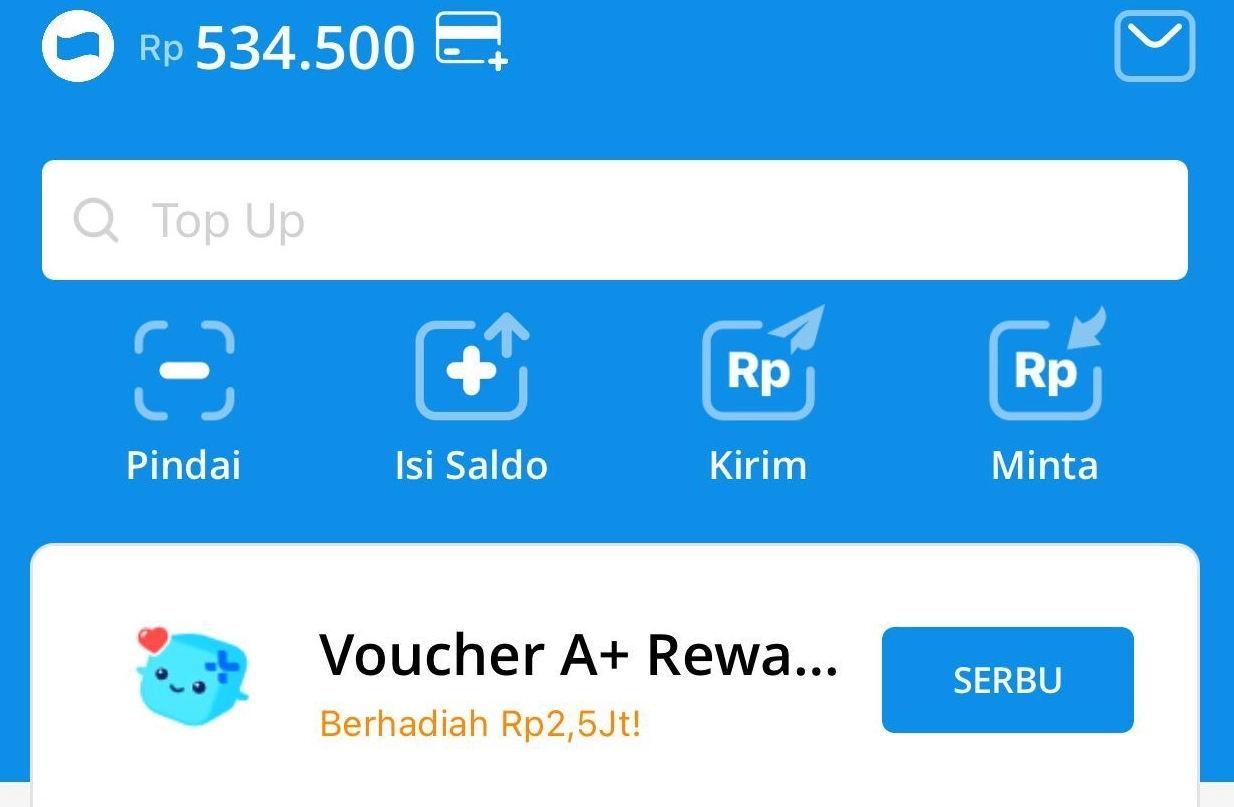Tap the add card icon beside balance
The width and height of the screenshot is (1234, 807).
(x=471, y=42)
